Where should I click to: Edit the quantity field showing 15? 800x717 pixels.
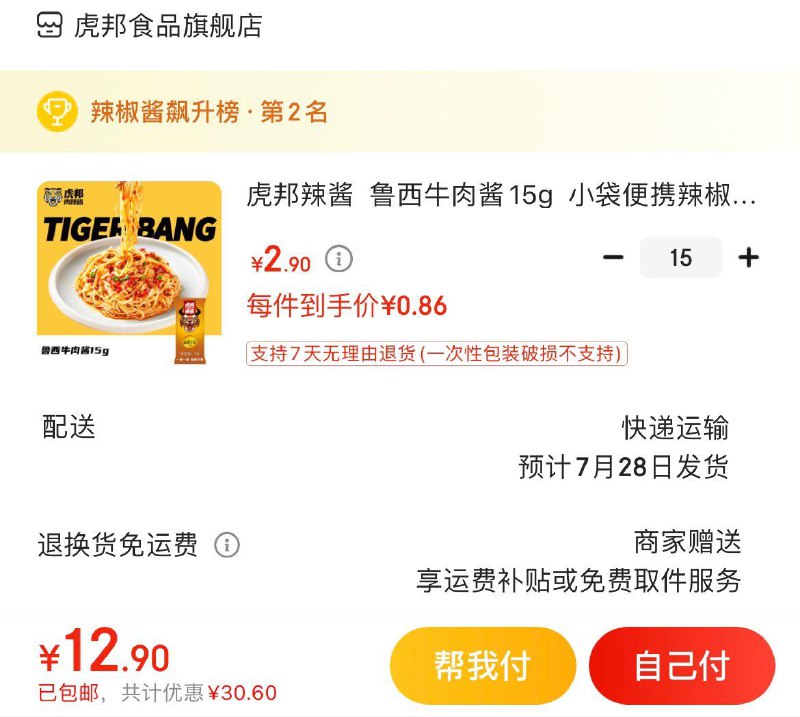coord(680,258)
